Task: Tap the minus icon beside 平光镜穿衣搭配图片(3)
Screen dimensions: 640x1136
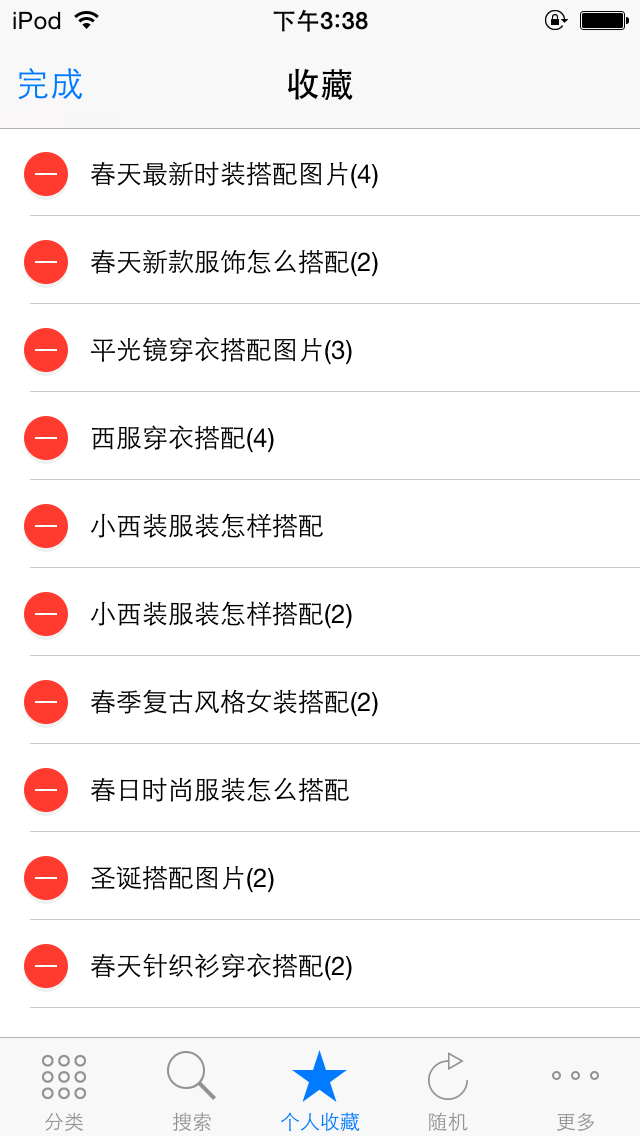Action: coord(46,351)
